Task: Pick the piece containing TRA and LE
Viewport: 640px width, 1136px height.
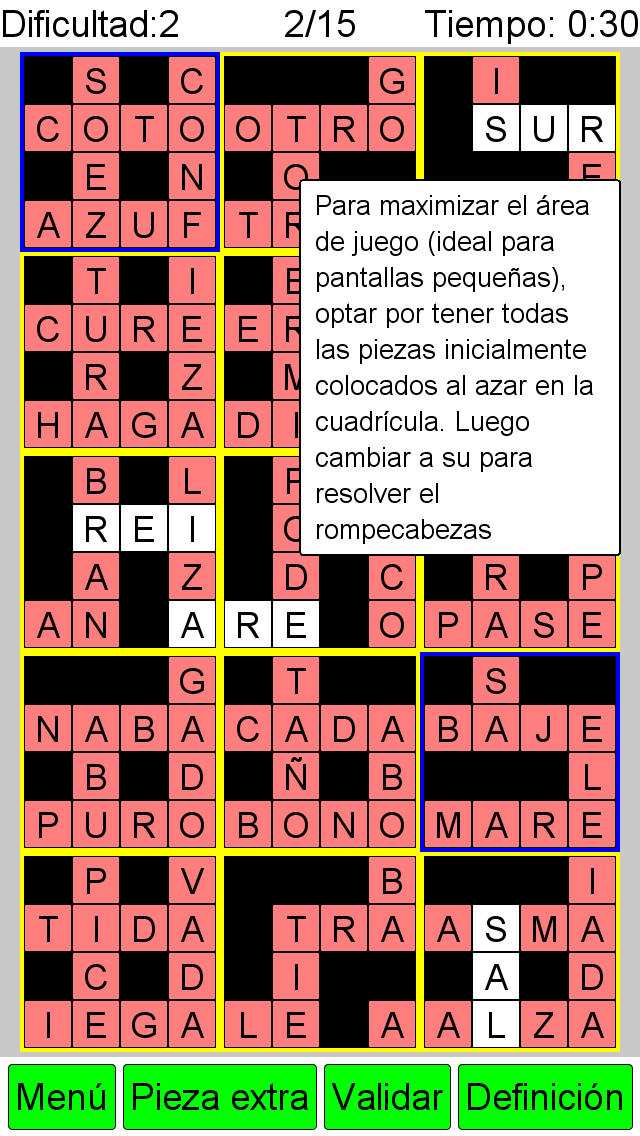Action: pos(320,952)
